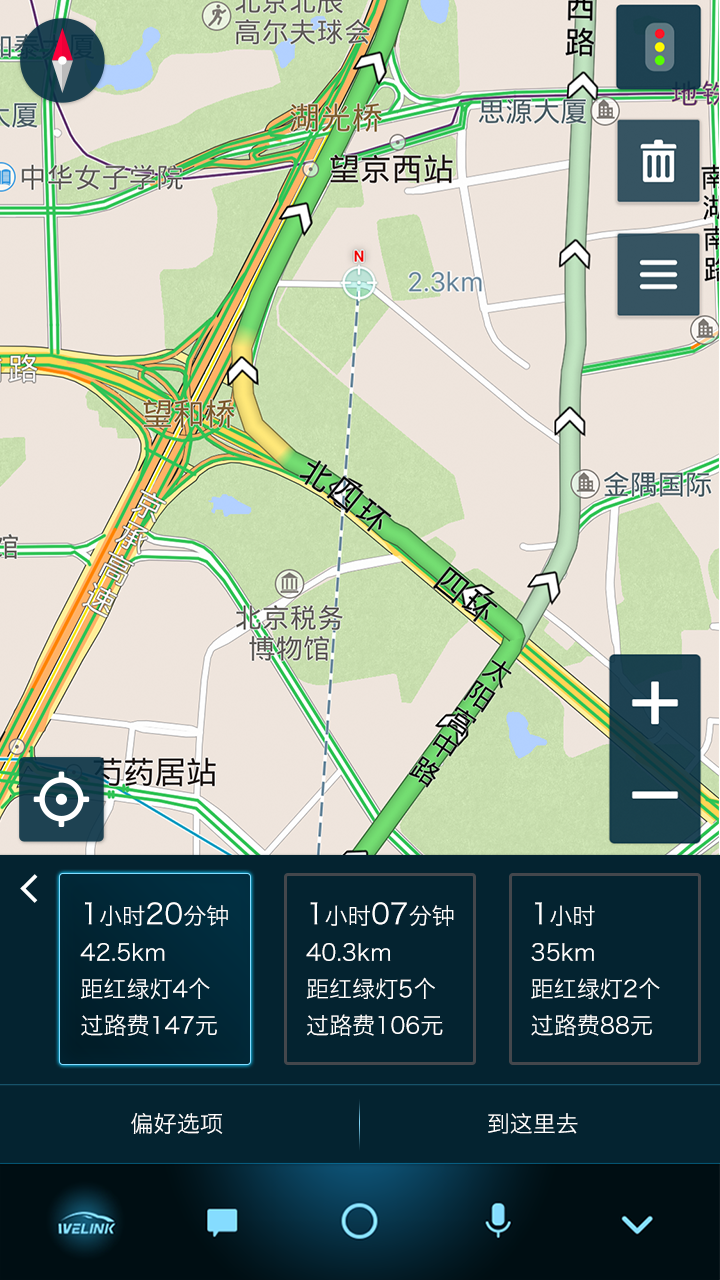Select the 1小时20分钟 42.5km route
Image resolution: width=720 pixels, height=1280 pixels.
(x=155, y=968)
